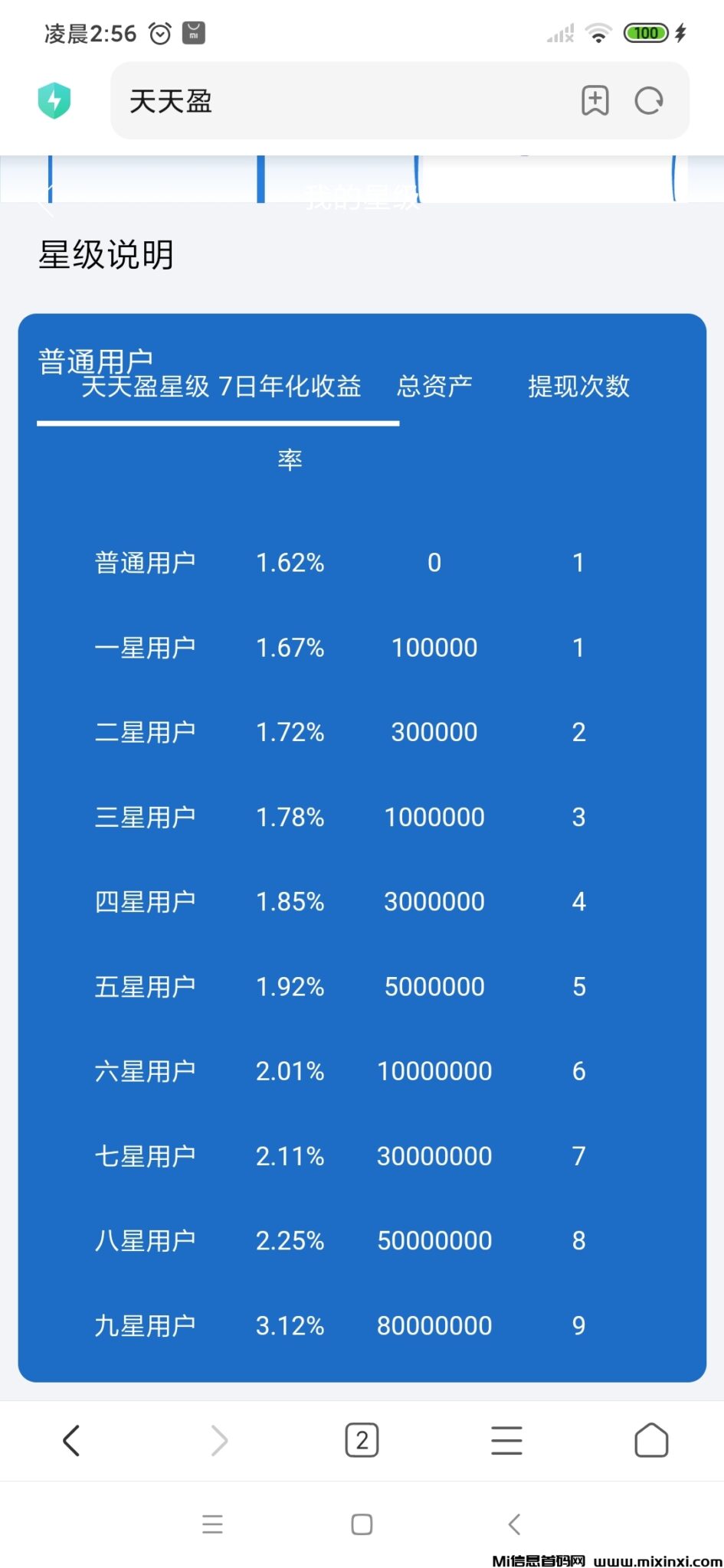Open the browser tabs switcher
Screen dimensions: 724x1568
pos(362,1440)
